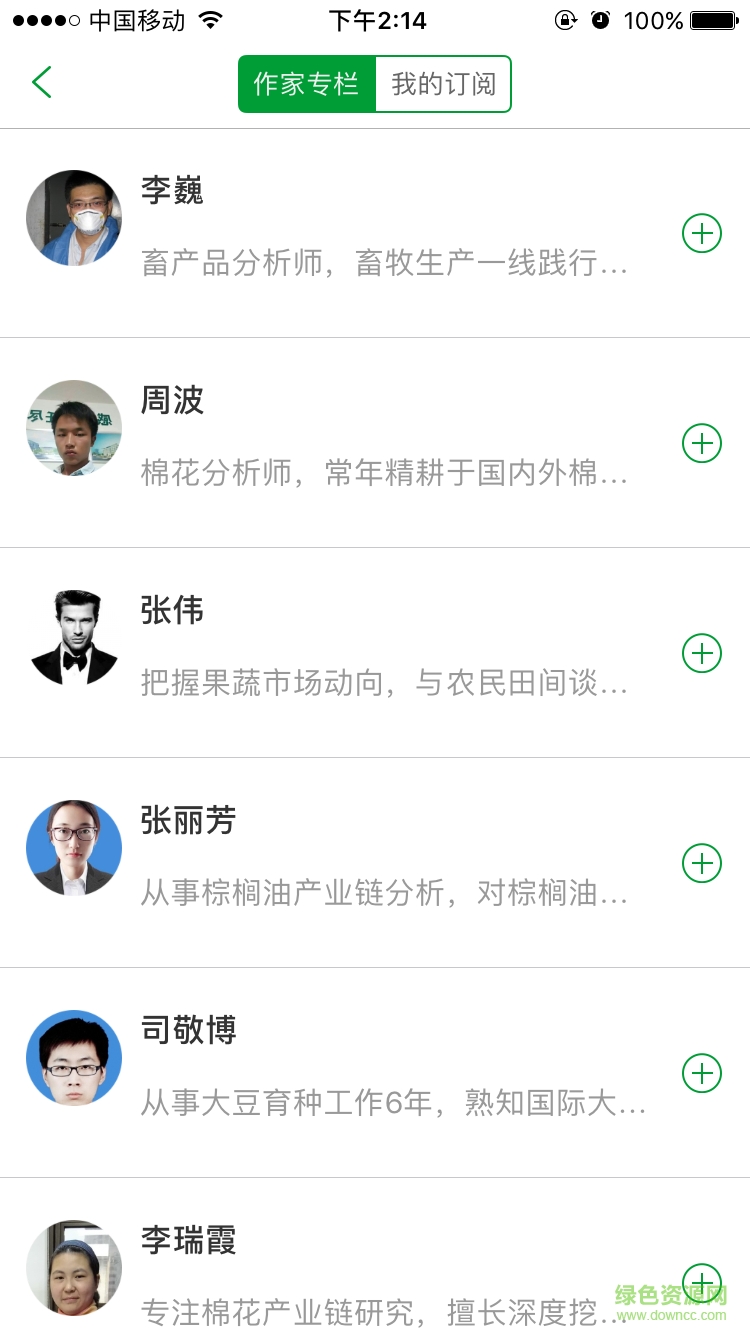
Task: Tap 李瑞霞's plus subscribe icon
Action: point(702,1283)
